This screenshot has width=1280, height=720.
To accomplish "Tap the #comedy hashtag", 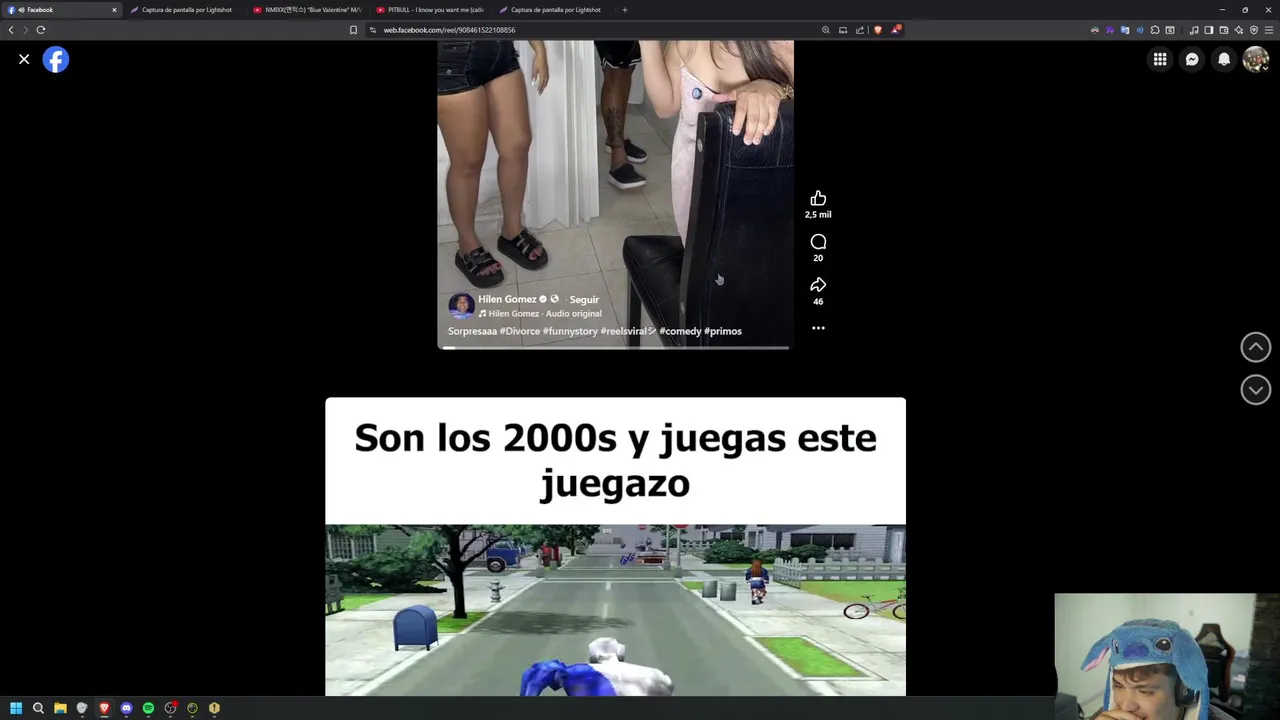I will [x=680, y=331].
